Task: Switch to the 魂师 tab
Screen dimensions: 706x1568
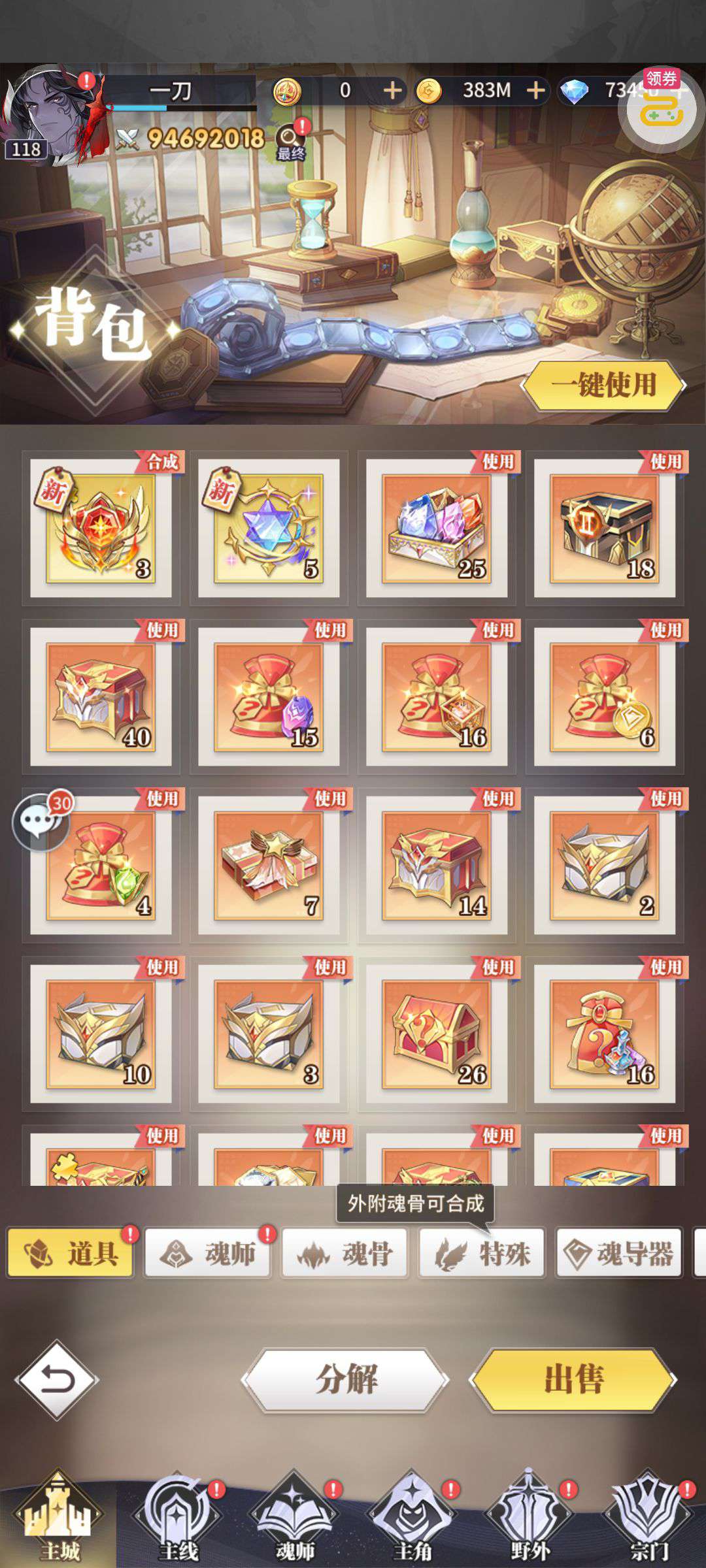Action: (x=207, y=1253)
